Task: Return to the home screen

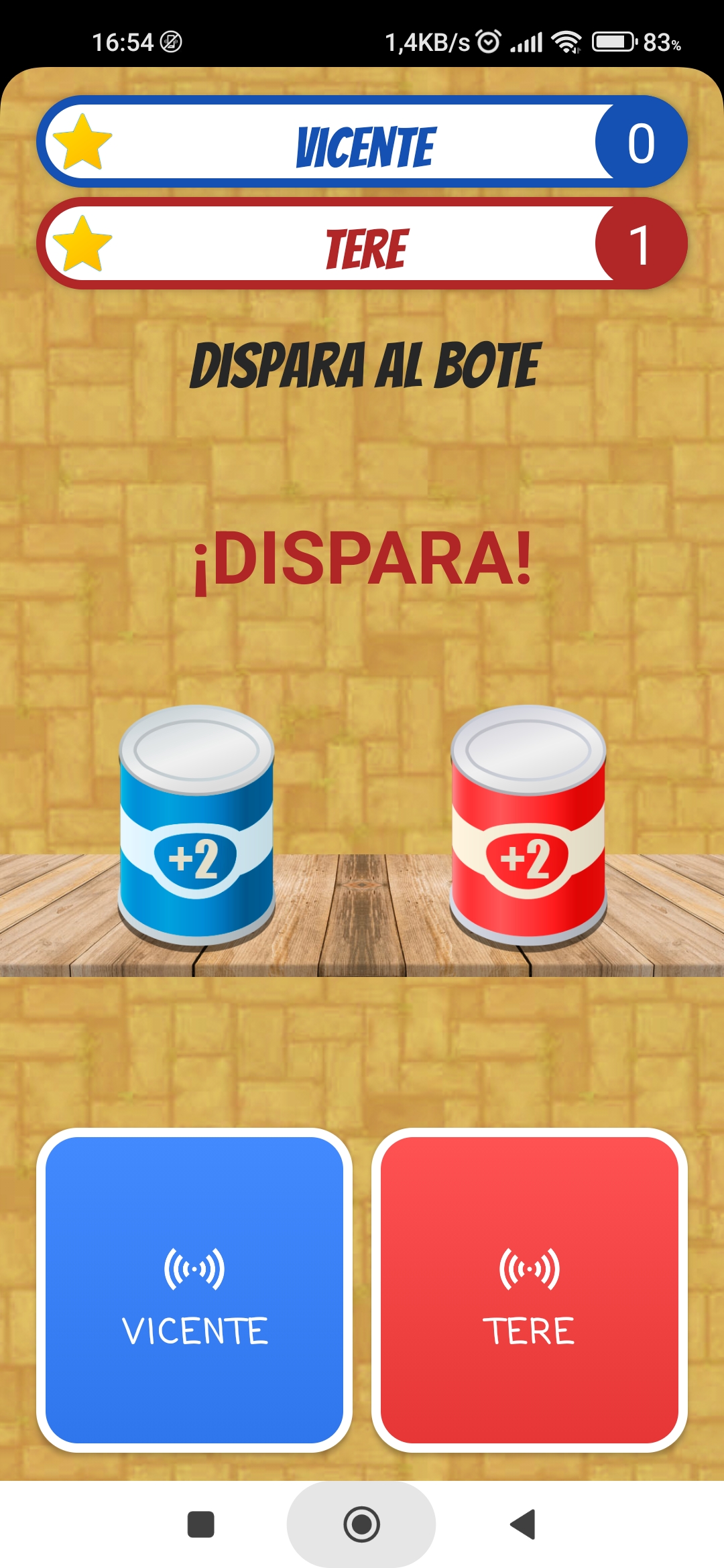Action: [x=361, y=1524]
